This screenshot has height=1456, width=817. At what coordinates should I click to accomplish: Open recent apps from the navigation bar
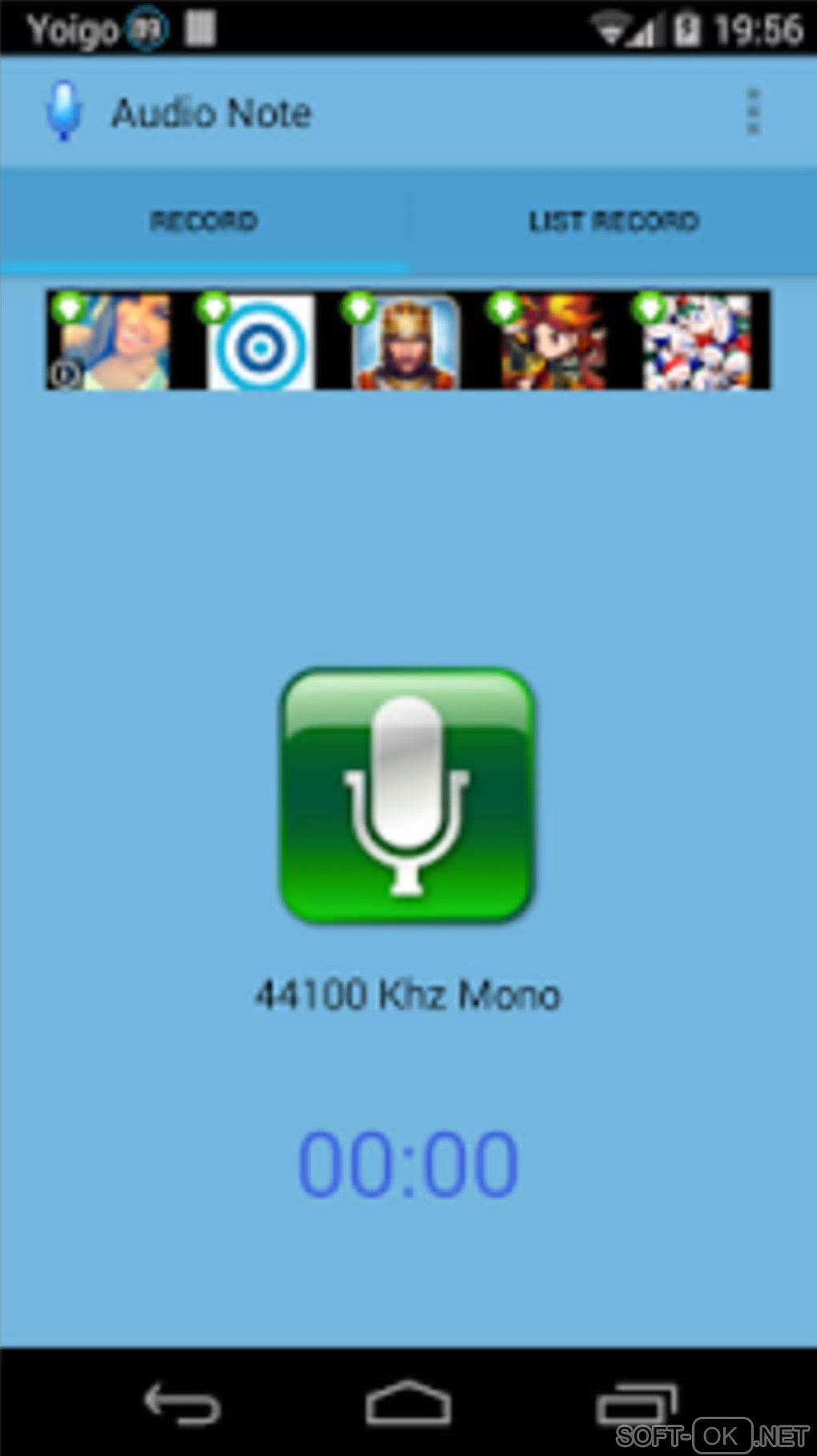[637, 1404]
